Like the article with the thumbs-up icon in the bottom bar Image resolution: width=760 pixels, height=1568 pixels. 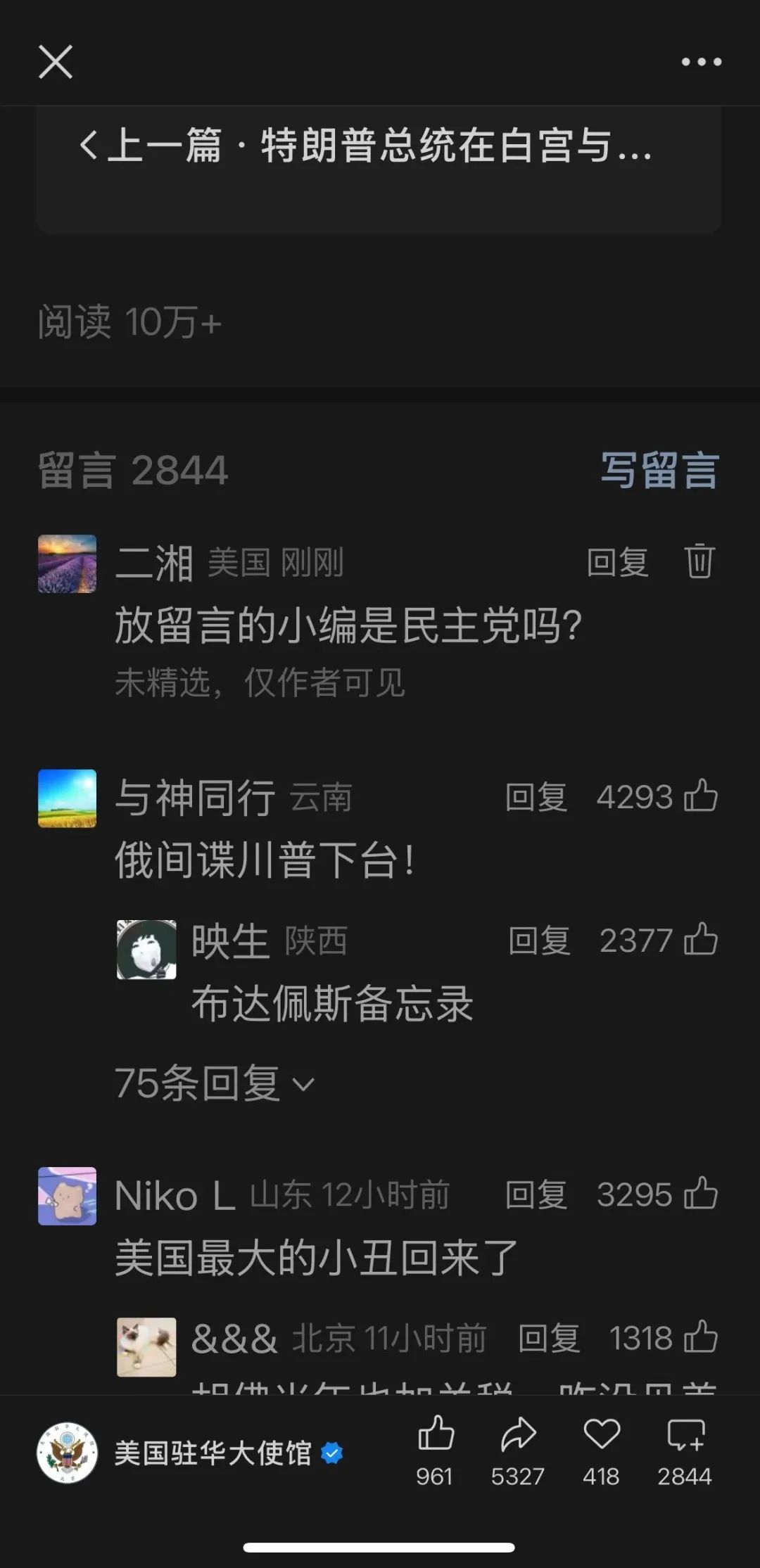[436, 1435]
